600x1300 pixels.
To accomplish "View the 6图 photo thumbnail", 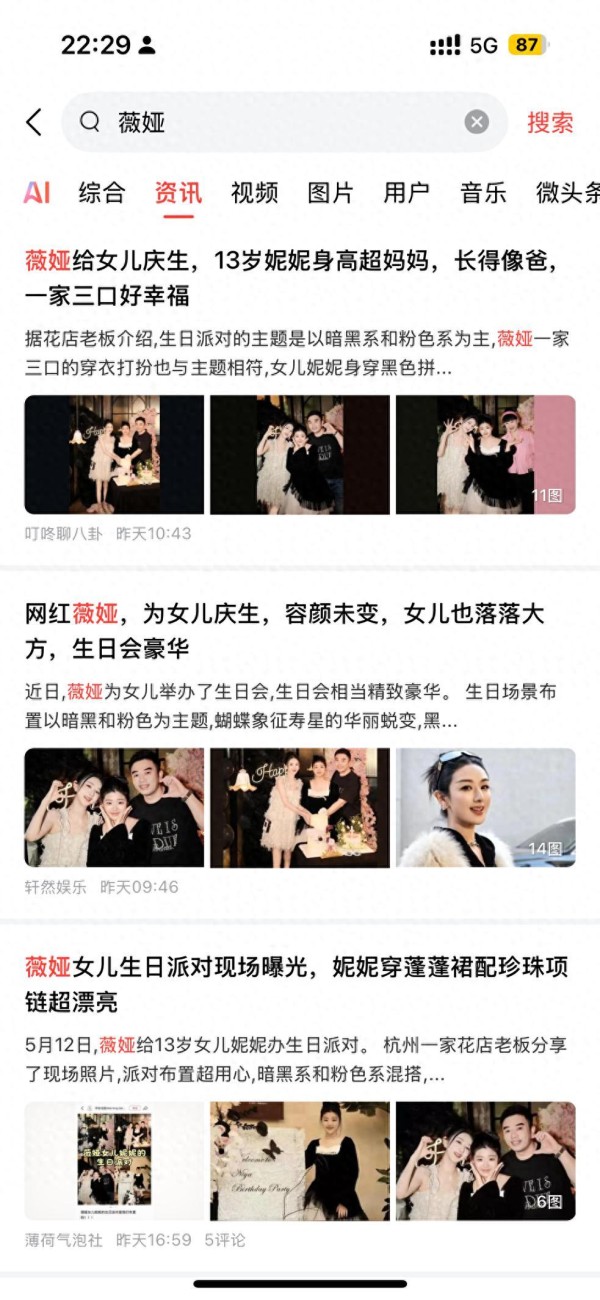I will point(486,1161).
